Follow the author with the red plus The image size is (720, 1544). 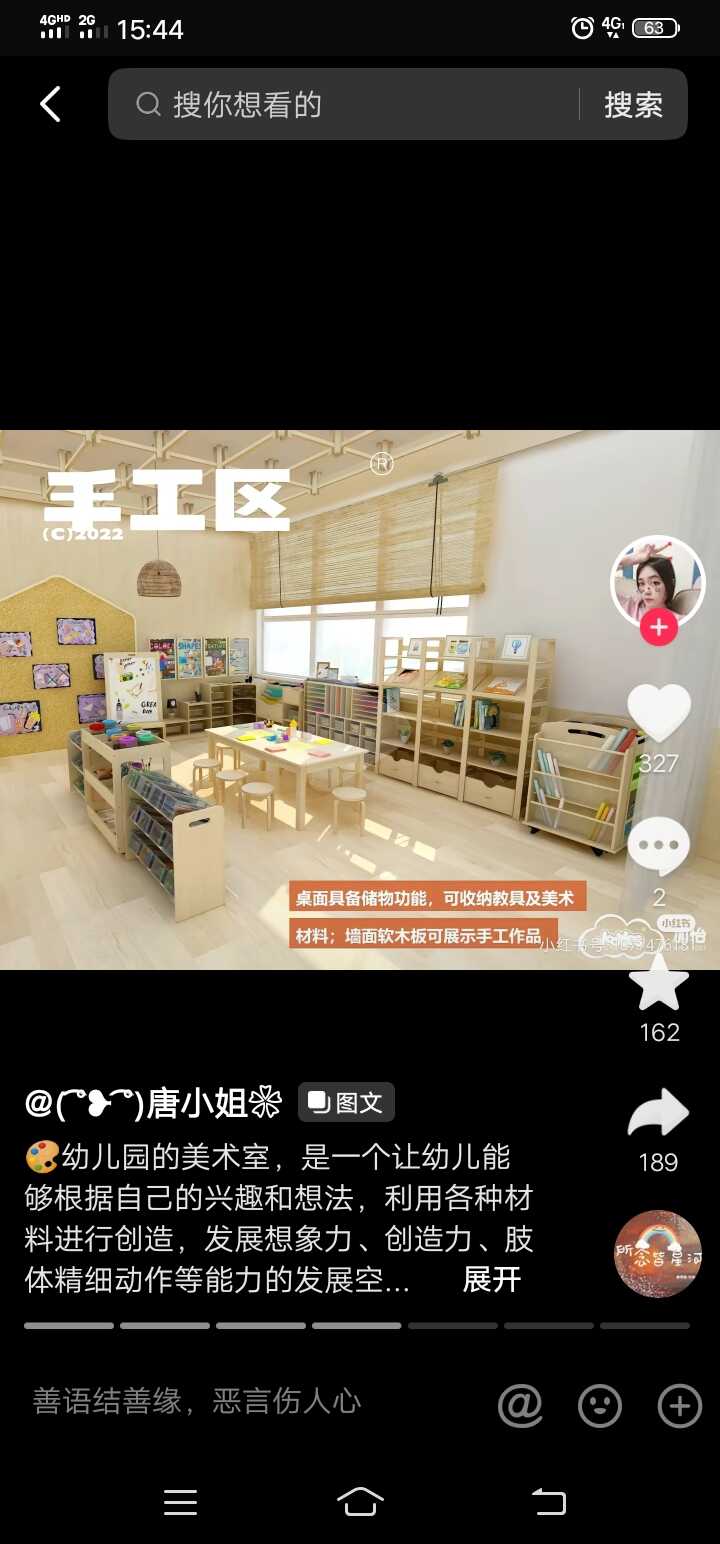click(x=659, y=628)
